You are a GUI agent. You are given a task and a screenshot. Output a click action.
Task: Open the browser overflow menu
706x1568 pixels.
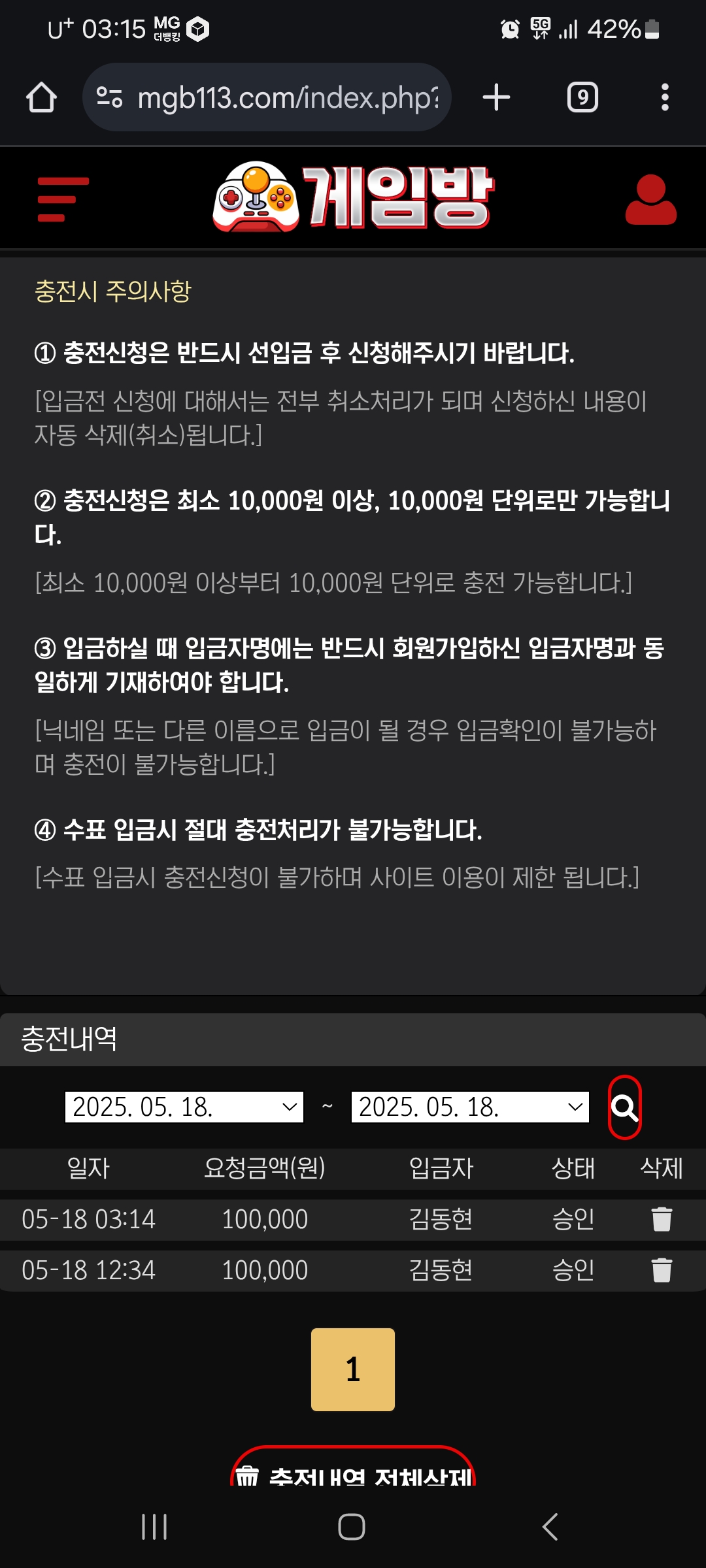(665, 98)
